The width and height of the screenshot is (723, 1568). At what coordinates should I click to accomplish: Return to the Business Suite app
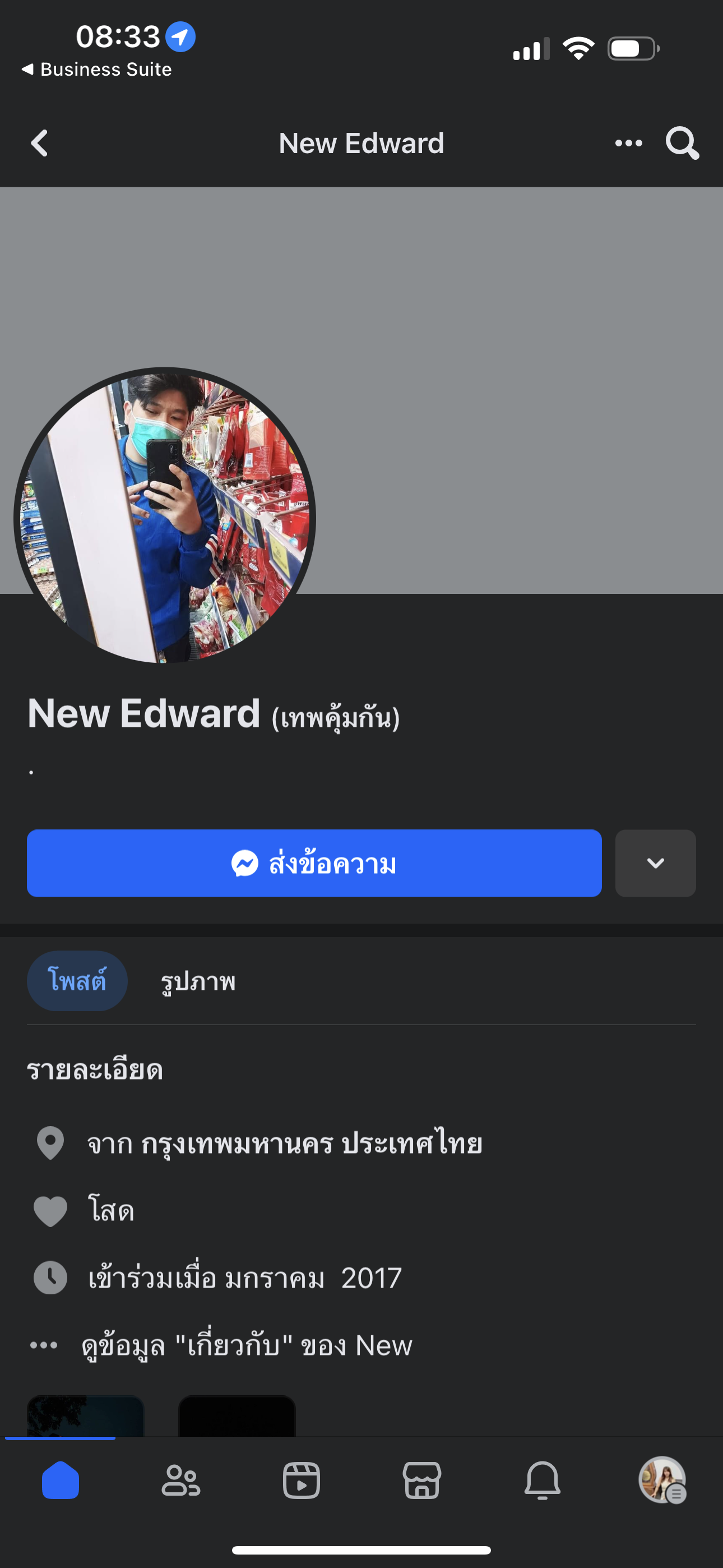98,70
